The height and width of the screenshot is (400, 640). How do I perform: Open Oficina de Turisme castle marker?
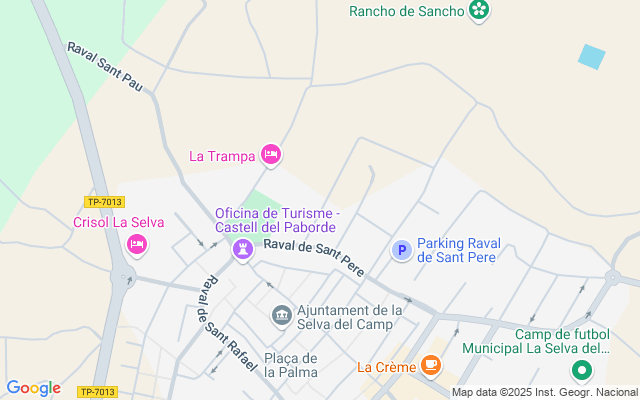point(243,249)
